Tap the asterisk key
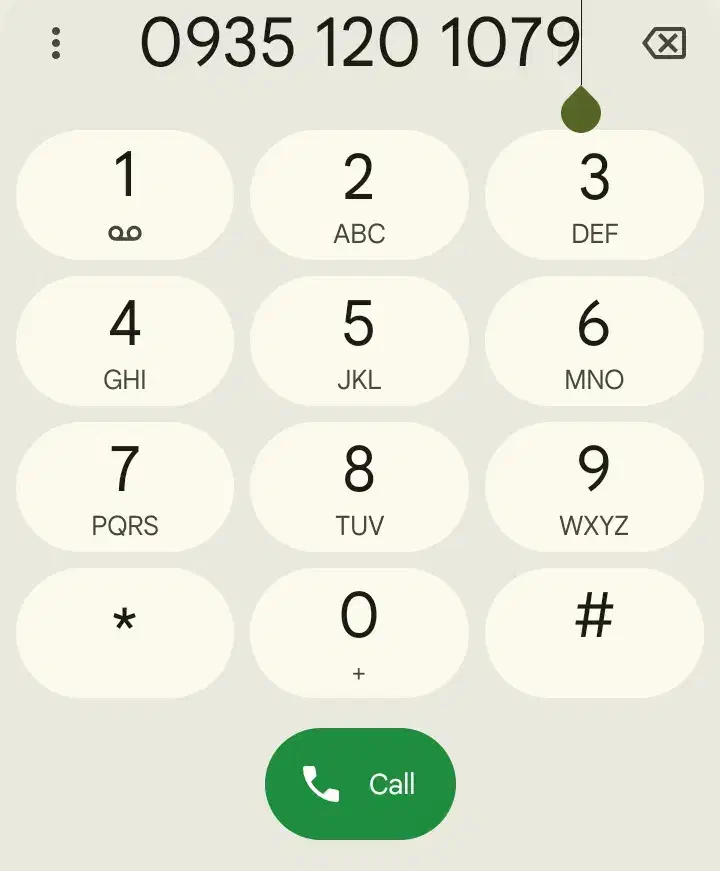This screenshot has width=720, height=871. click(x=125, y=633)
